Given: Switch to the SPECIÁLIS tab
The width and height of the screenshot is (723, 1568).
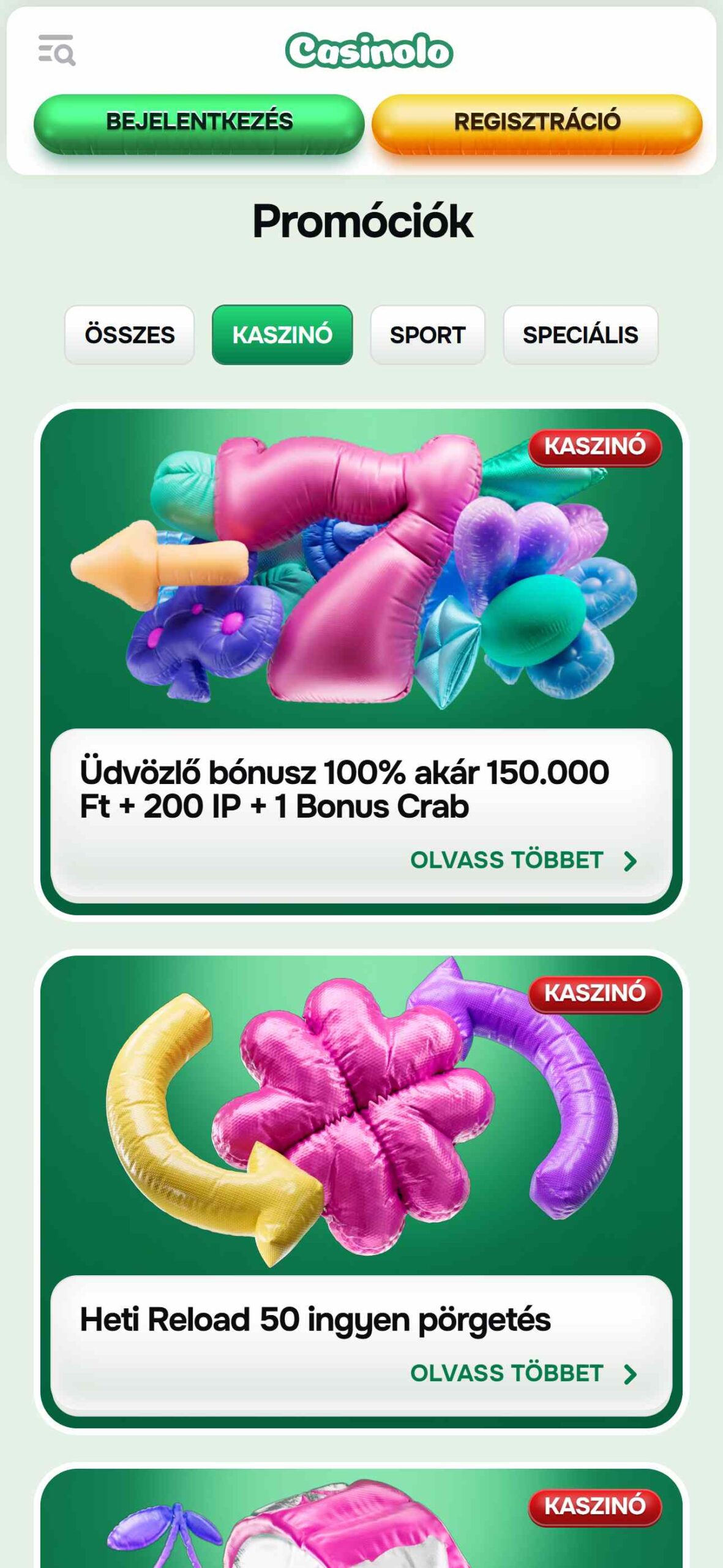Looking at the screenshot, I should tap(580, 334).
